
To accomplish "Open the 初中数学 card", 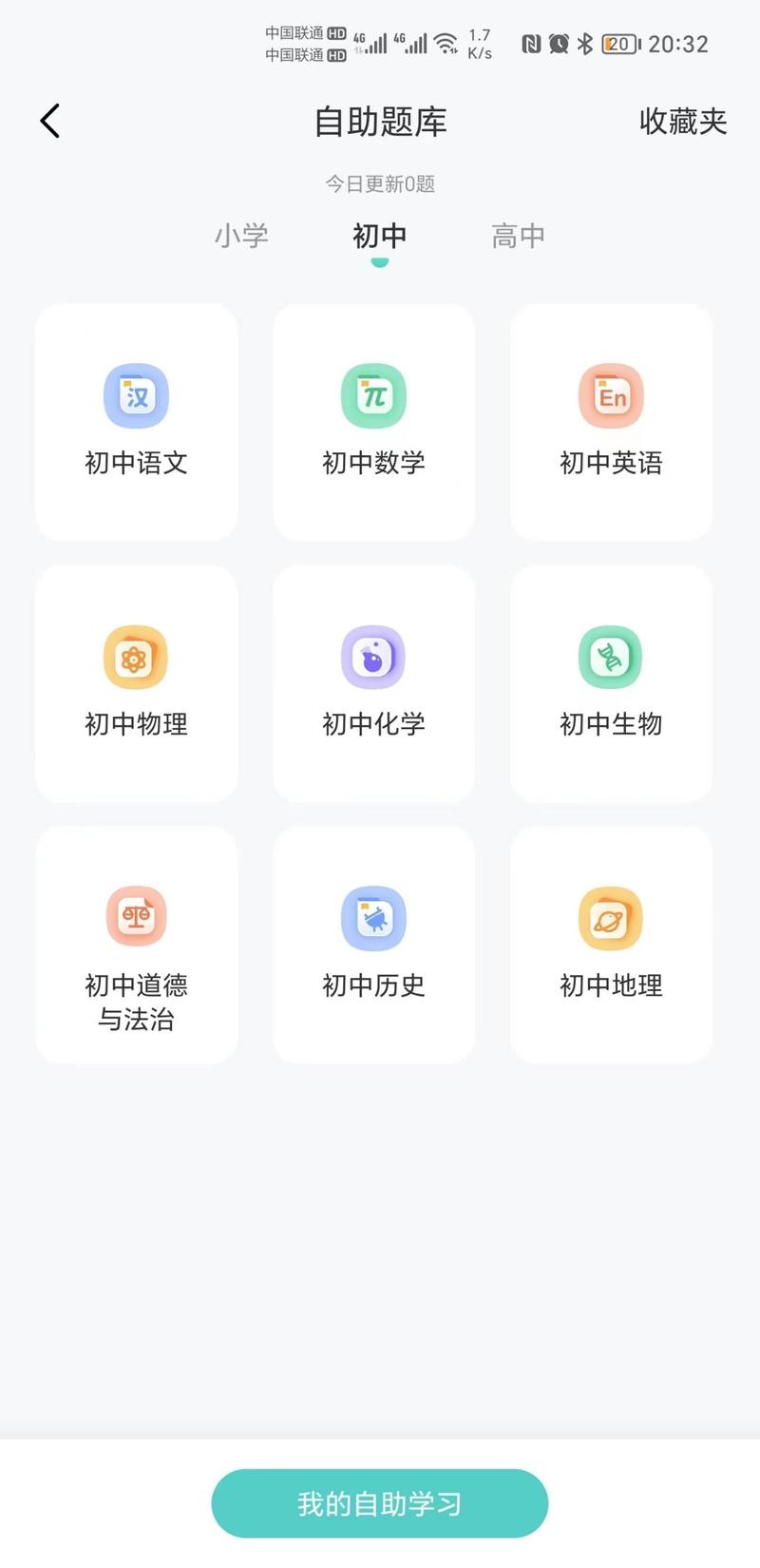I will (x=374, y=423).
